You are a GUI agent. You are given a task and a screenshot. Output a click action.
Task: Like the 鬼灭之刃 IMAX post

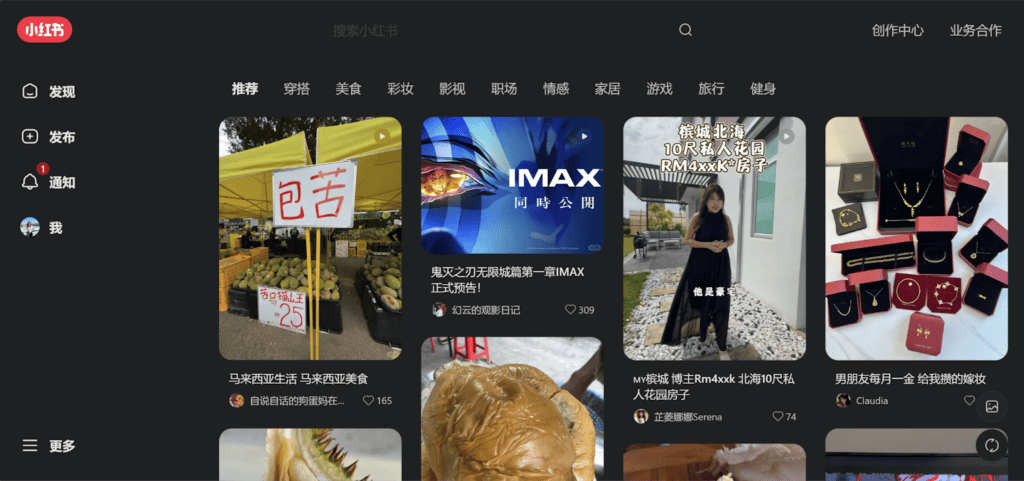[571, 310]
